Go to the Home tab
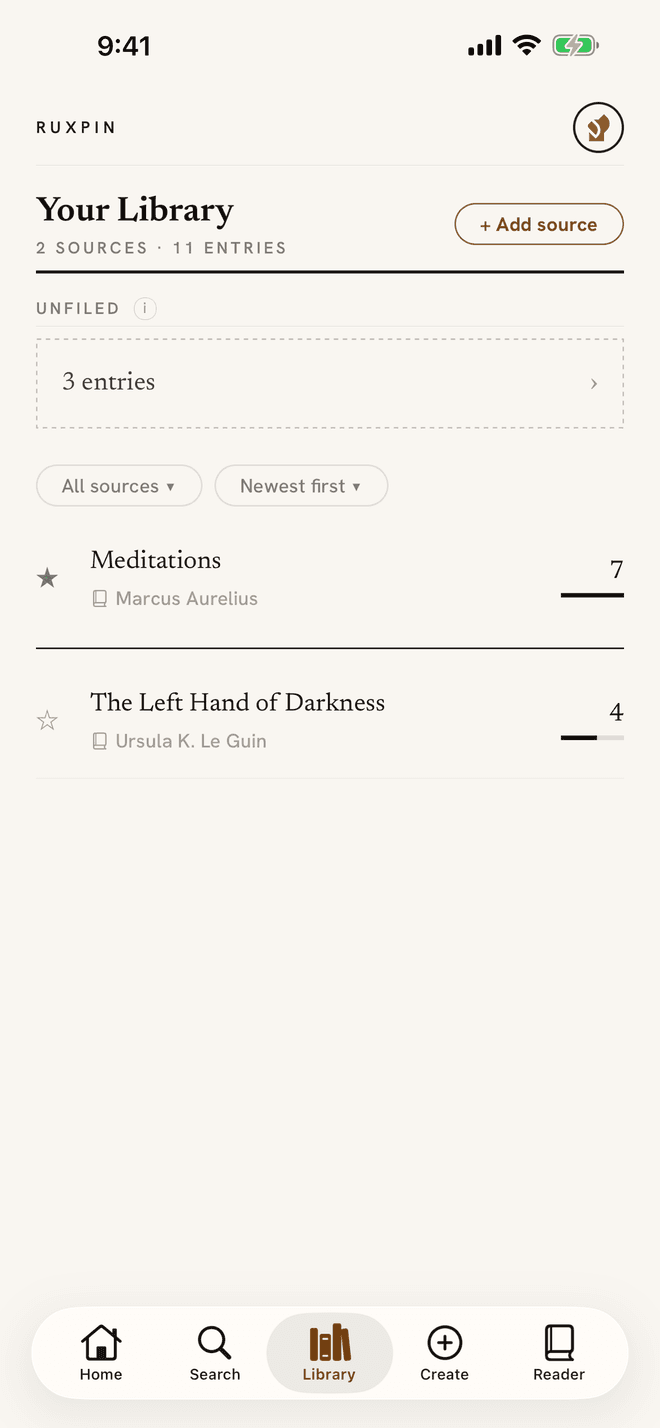 coord(101,1353)
